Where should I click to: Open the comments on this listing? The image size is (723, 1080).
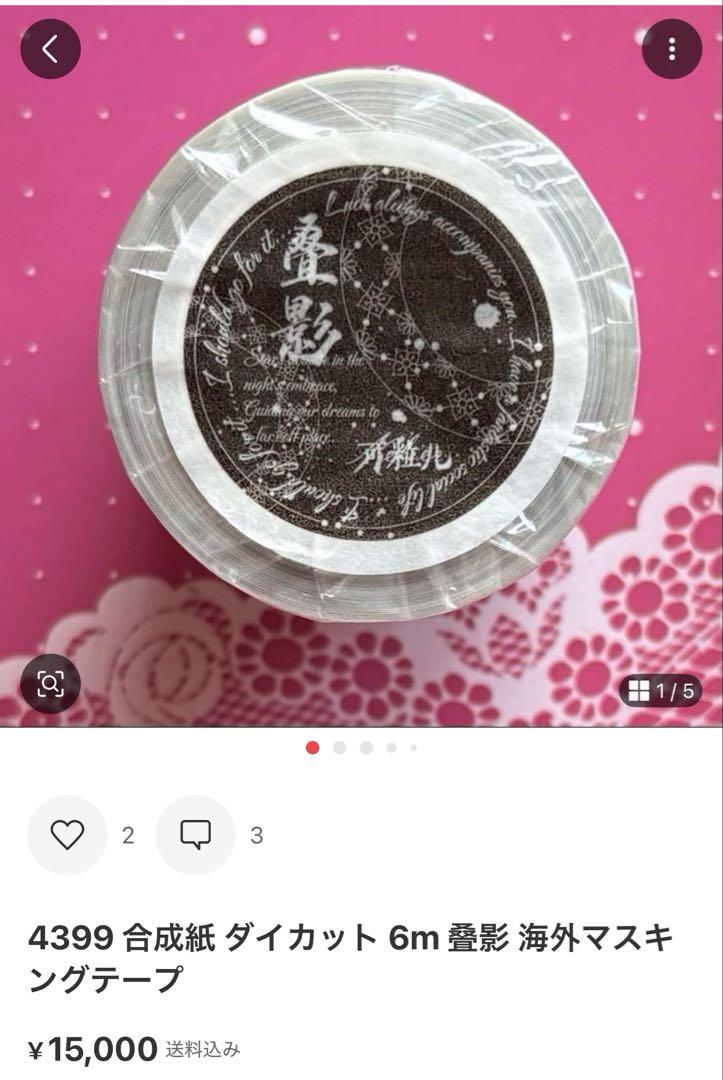pos(195,835)
